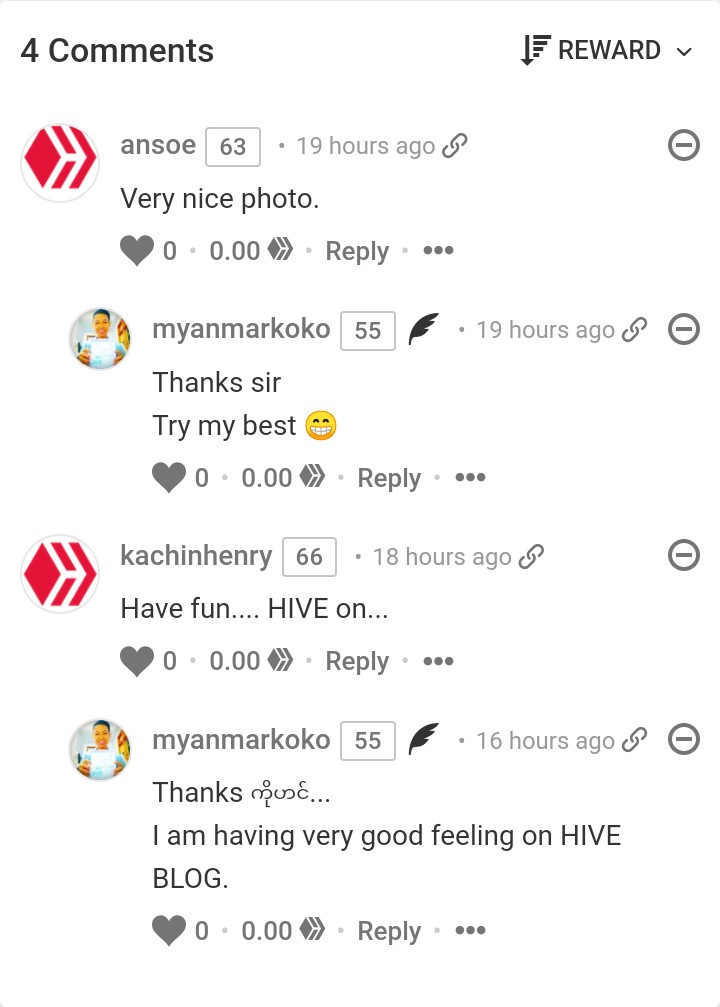Collapse myanmarkoko's reply from 16 hours ago
Screen dimensions: 720x1007
[x=683, y=739]
